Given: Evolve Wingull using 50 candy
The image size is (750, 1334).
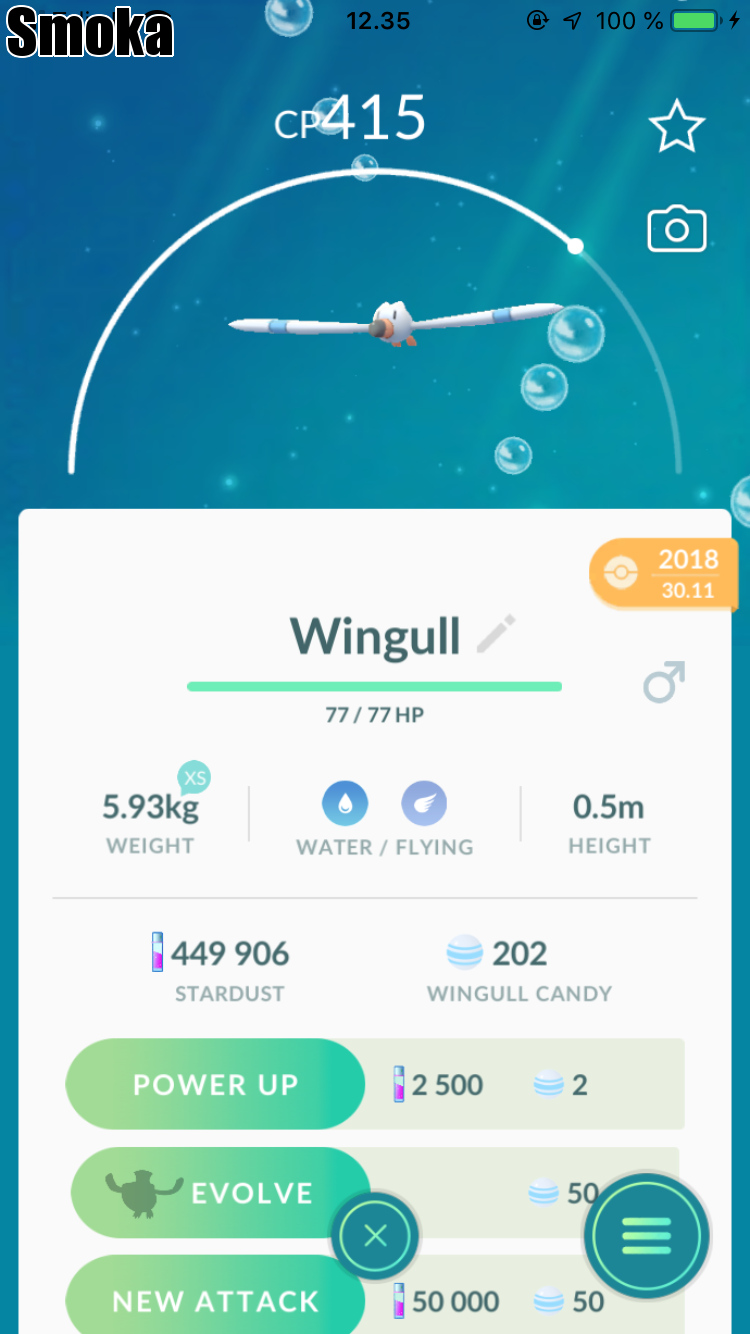Looking at the screenshot, I should (x=220, y=1193).
